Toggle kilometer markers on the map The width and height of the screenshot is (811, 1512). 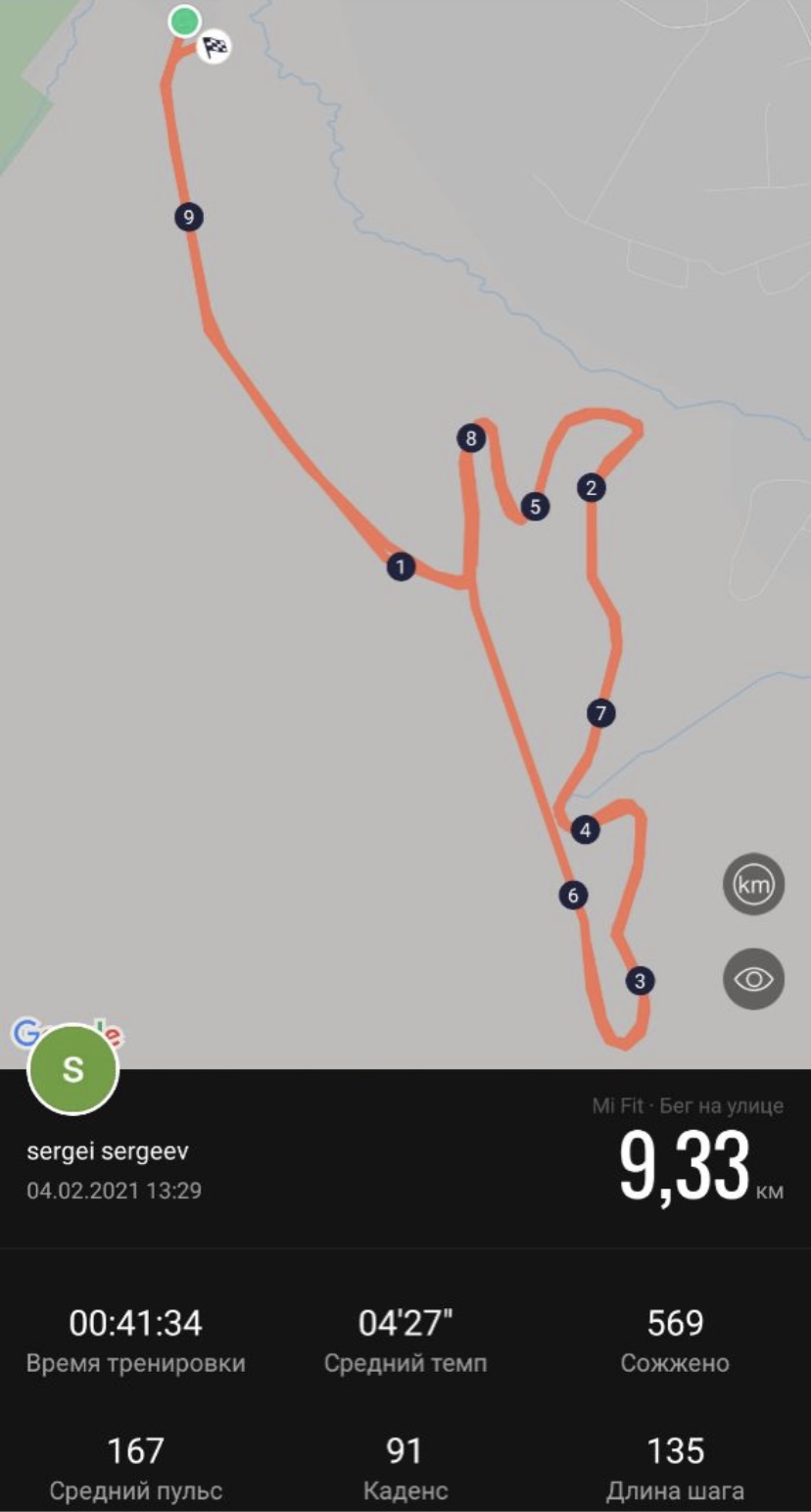(753, 885)
